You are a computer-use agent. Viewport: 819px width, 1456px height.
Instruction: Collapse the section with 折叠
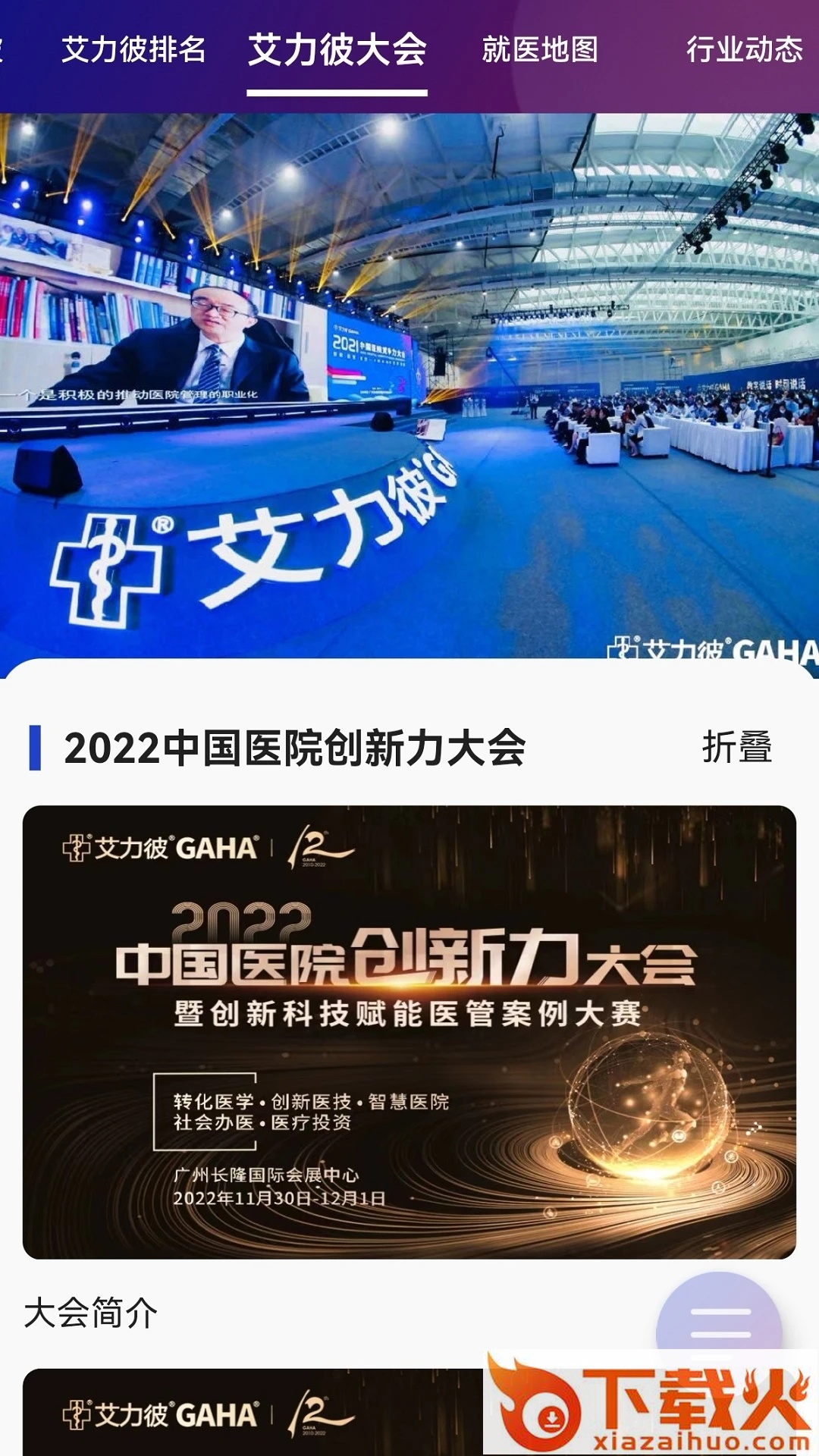pyautogui.click(x=736, y=748)
